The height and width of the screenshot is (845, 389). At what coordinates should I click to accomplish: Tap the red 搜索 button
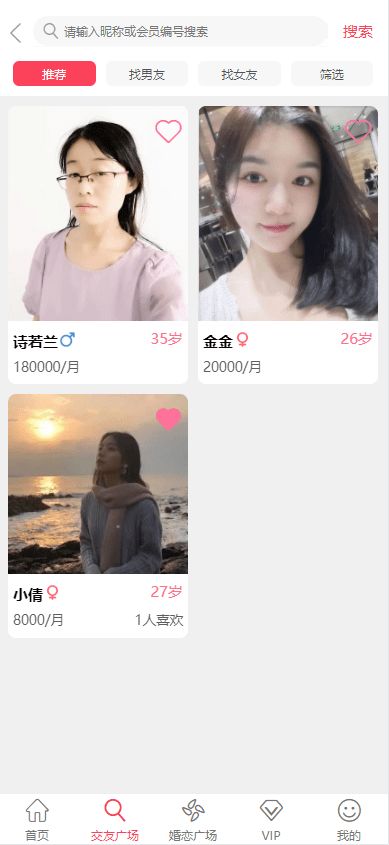(358, 32)
